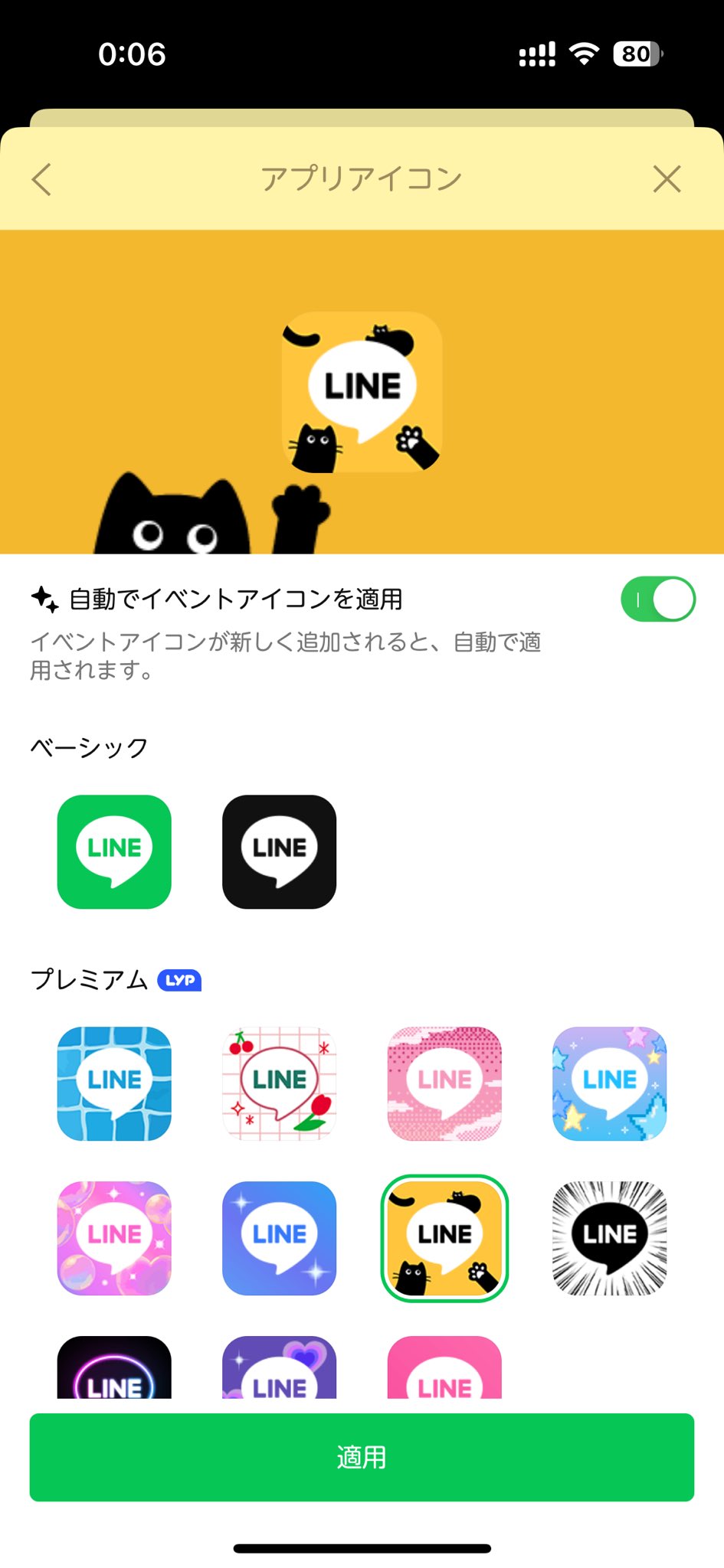Deselect the currently selected black cat icon
Viewport: 724px width, 1568px height.
tap(444, 1238)
